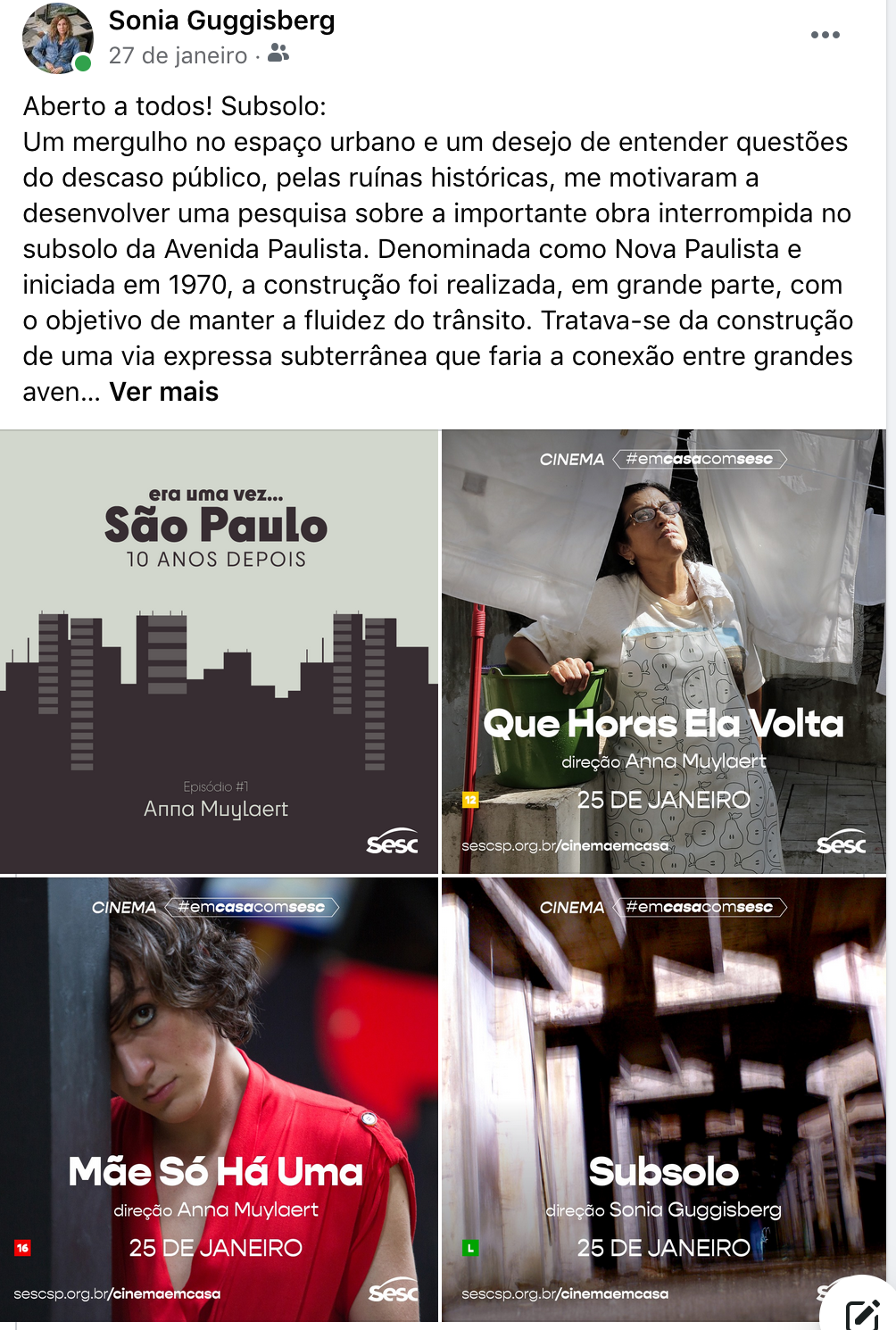896x1330 pixels.
Task: Expand the post with Ver mais
Action: tap(163, 392)
